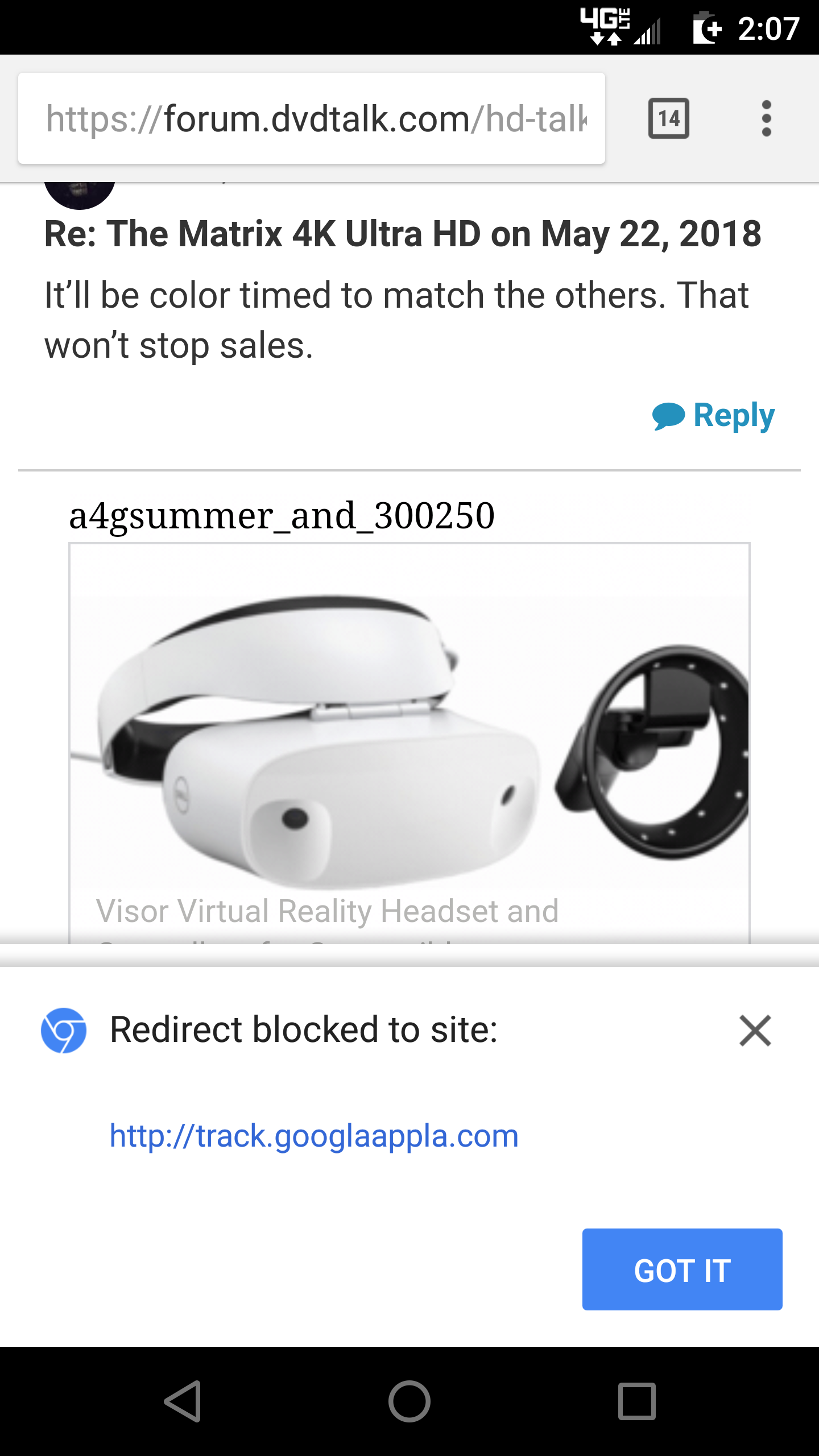The width and height of the screenshot is (819, 1456).
Task: Reply to the Matrix 4K post
Action: (x=714, y=415)
